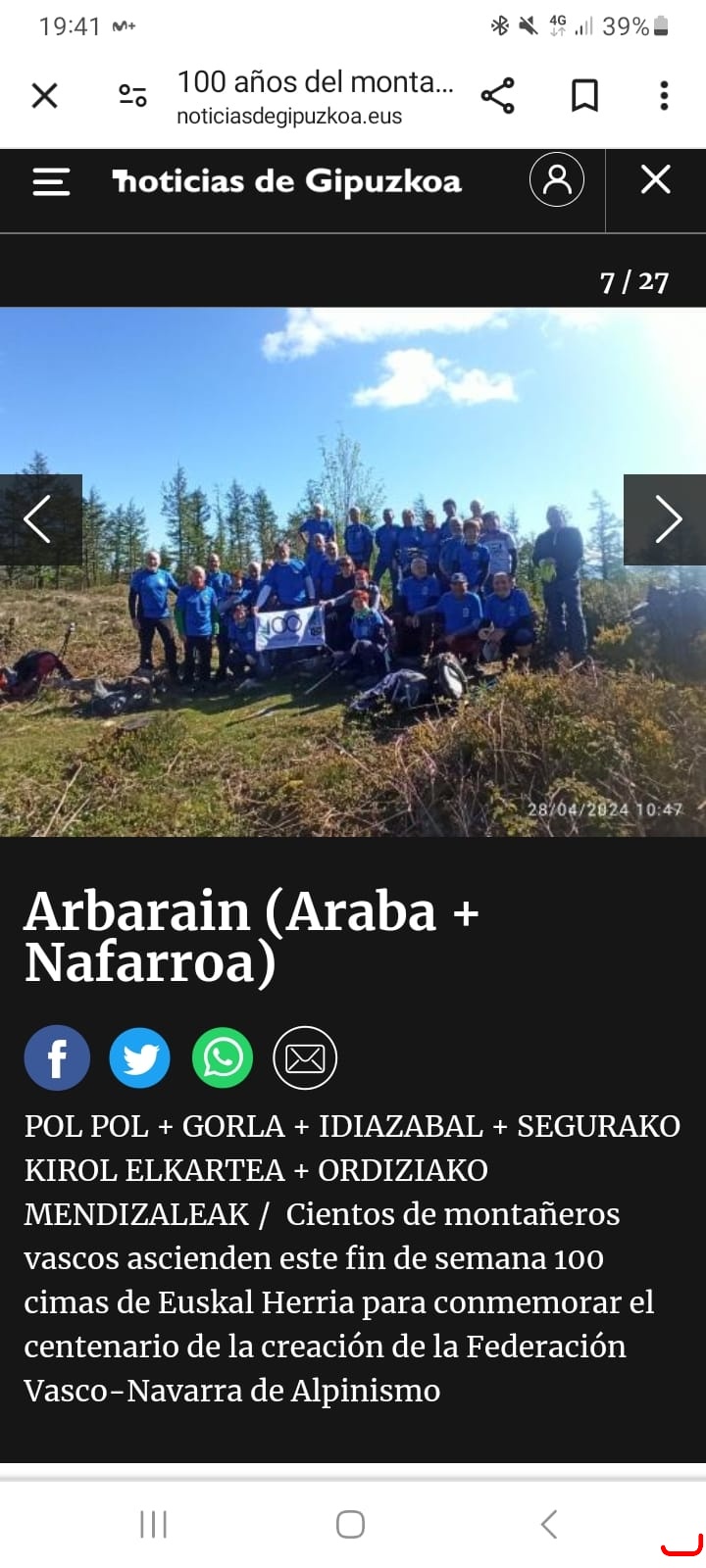Share the photo on Twitter
Screen dimensions: 706x1568
(139, 1058)
